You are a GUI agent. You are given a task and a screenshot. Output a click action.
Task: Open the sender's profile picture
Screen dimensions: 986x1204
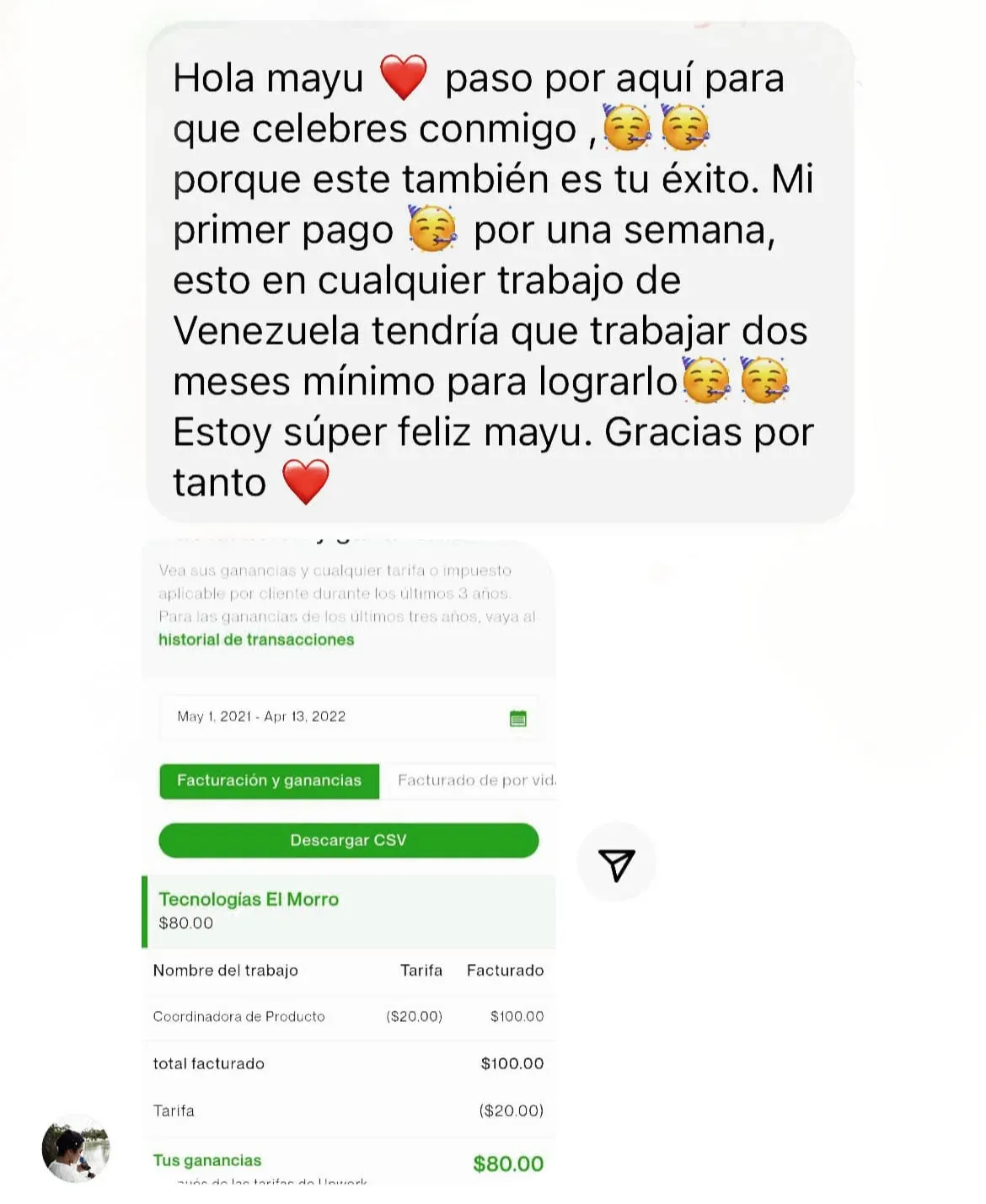coord(75,1149)
